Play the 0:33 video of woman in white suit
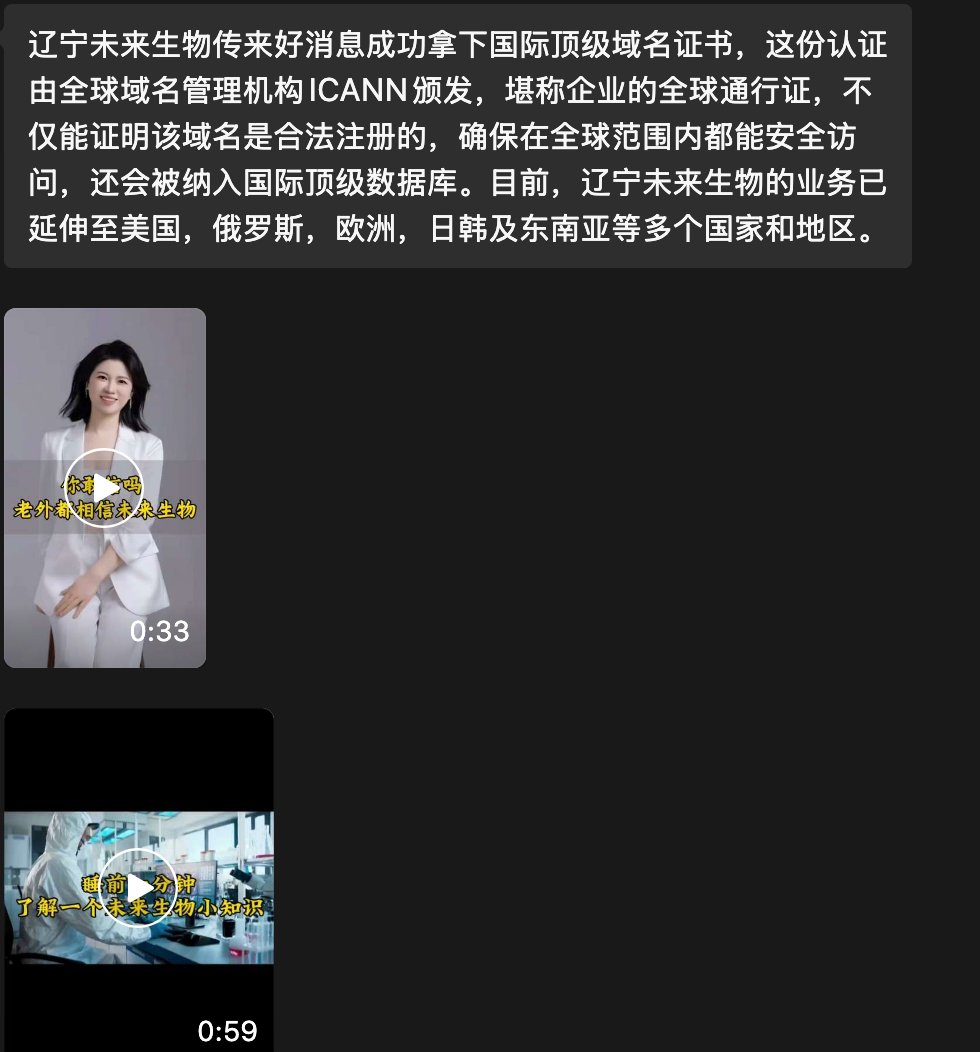This screenshot has height=1052, width=980. click(x=104, y=488)
